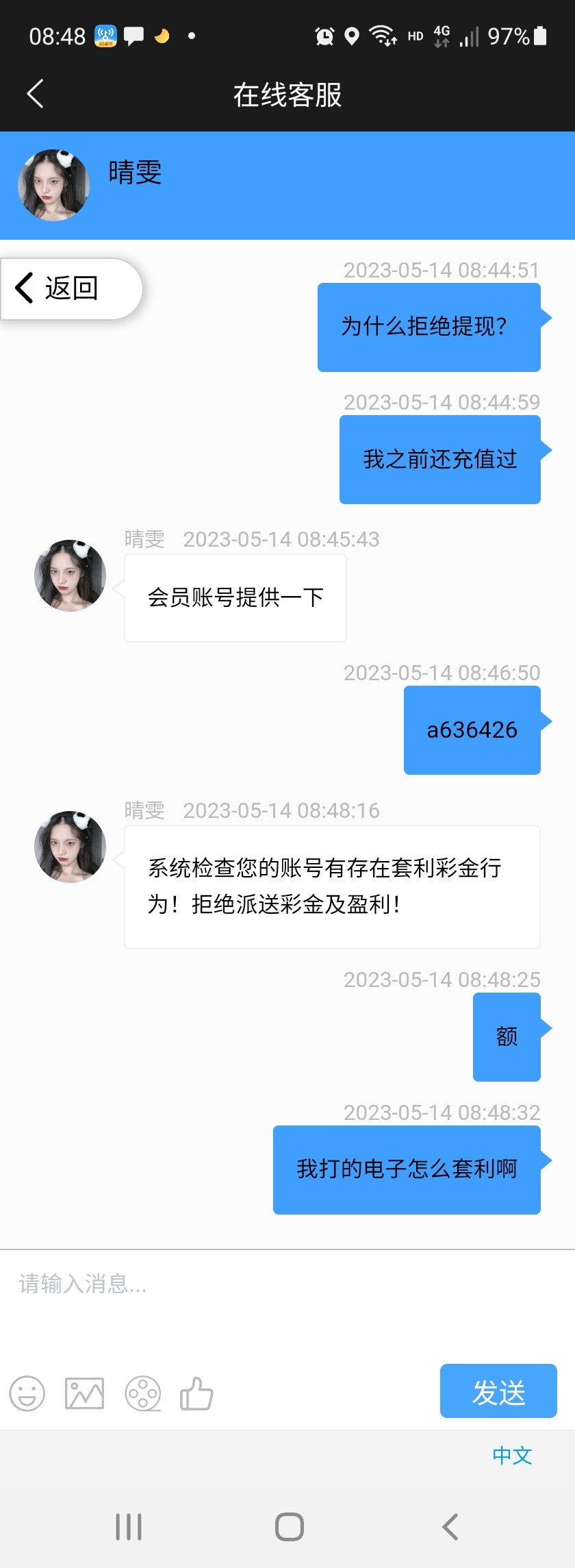Image resolution: width=575 pixels, height=1568 pixels.
Task: Attach a video via the film reel icon
Action: [142, 1393]
